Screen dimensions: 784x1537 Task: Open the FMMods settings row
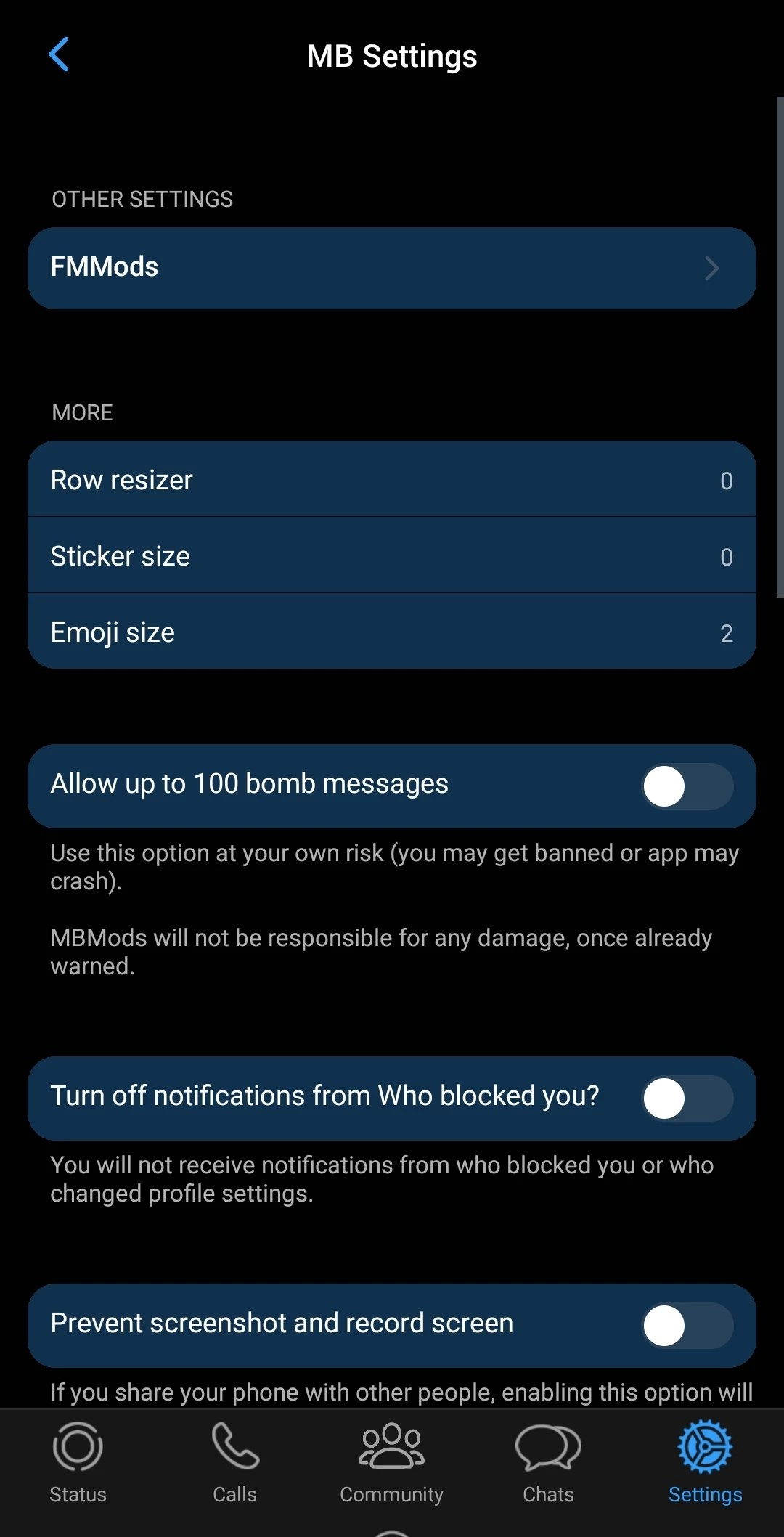[x=392, y=268]
